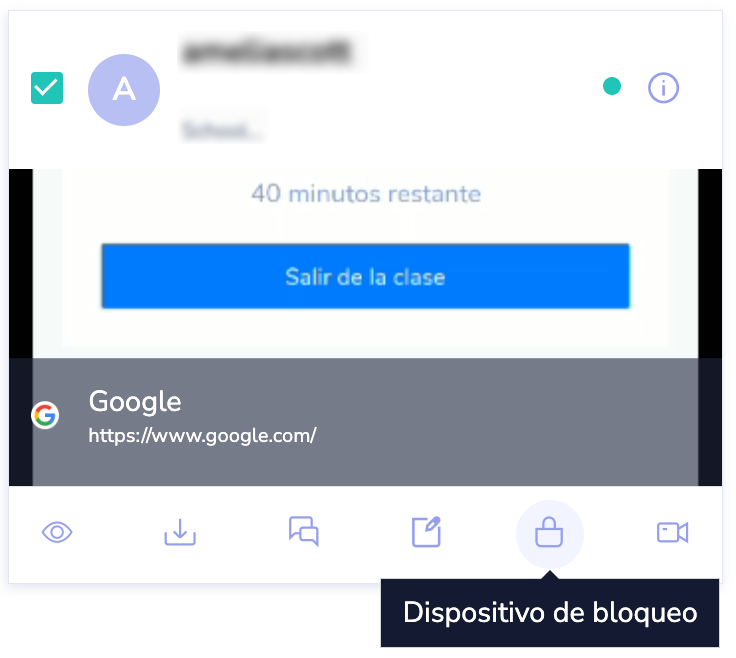736x658 pixels.
Task: Tap the download icon in the toolbar
Action: [x=180, y=532]
